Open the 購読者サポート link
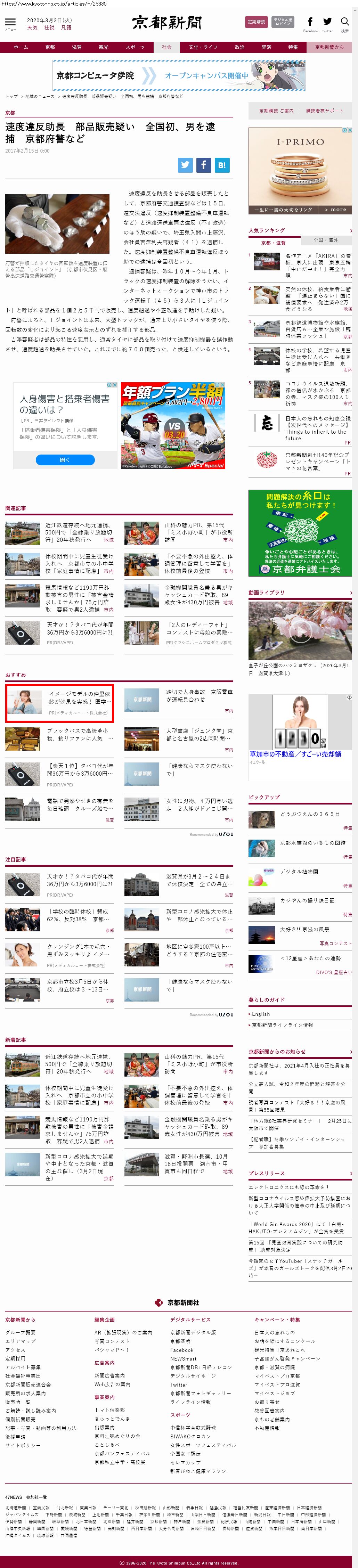This screenshot has height=1568, width=358. point(324,111)
